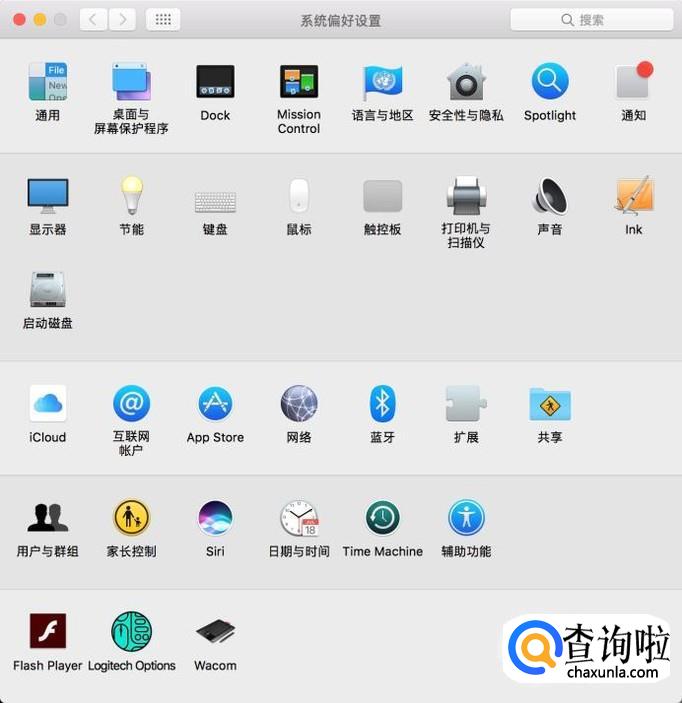Close the window with the red button

20,20
